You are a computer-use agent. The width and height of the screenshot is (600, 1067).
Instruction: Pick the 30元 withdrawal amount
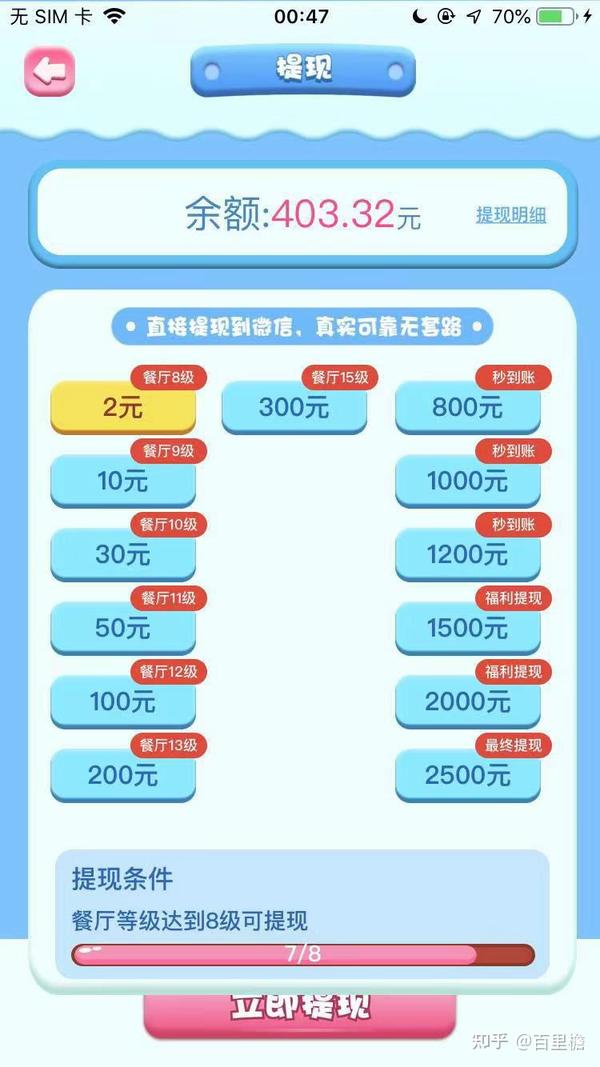click(123, 554)
